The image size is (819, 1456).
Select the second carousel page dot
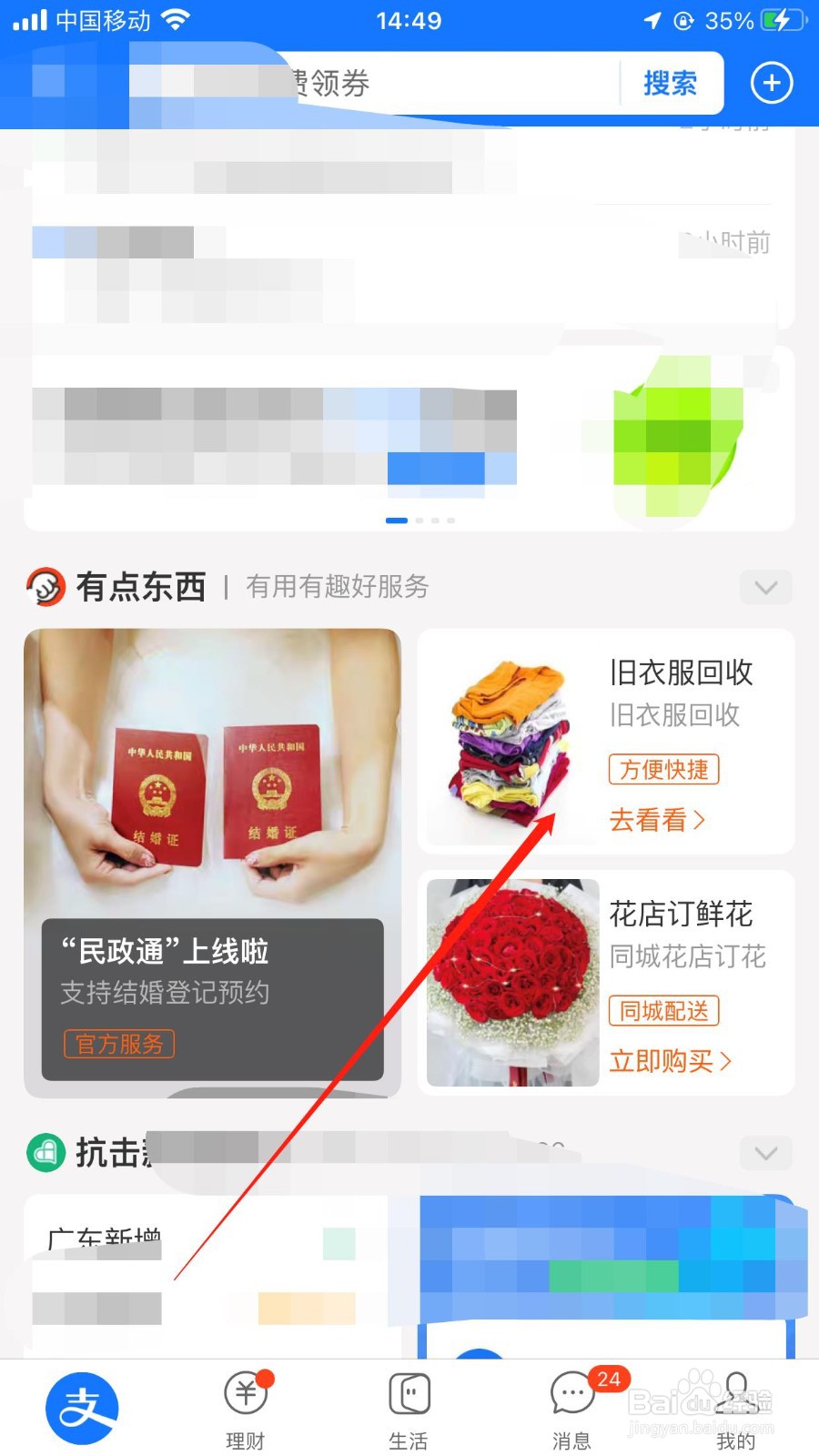419,521
